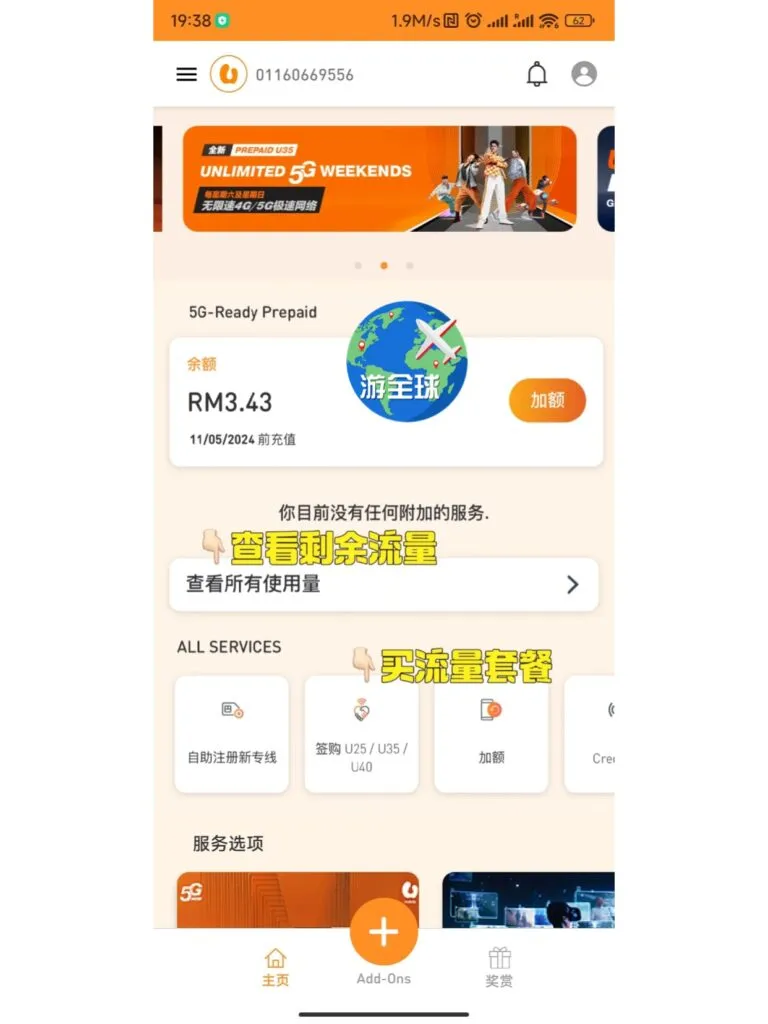
Task: Open 签购 U25 / U35 / U40 card
Action: 361,734
